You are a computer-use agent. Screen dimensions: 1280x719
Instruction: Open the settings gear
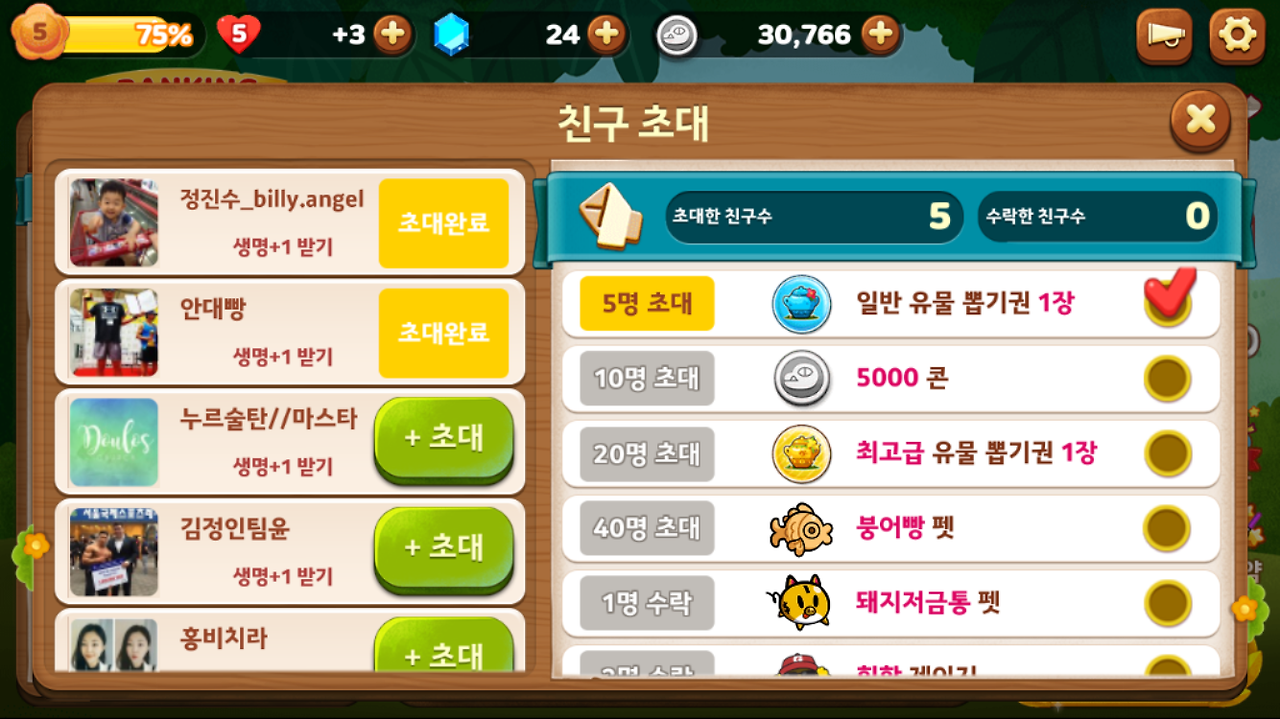(1237, 36)
